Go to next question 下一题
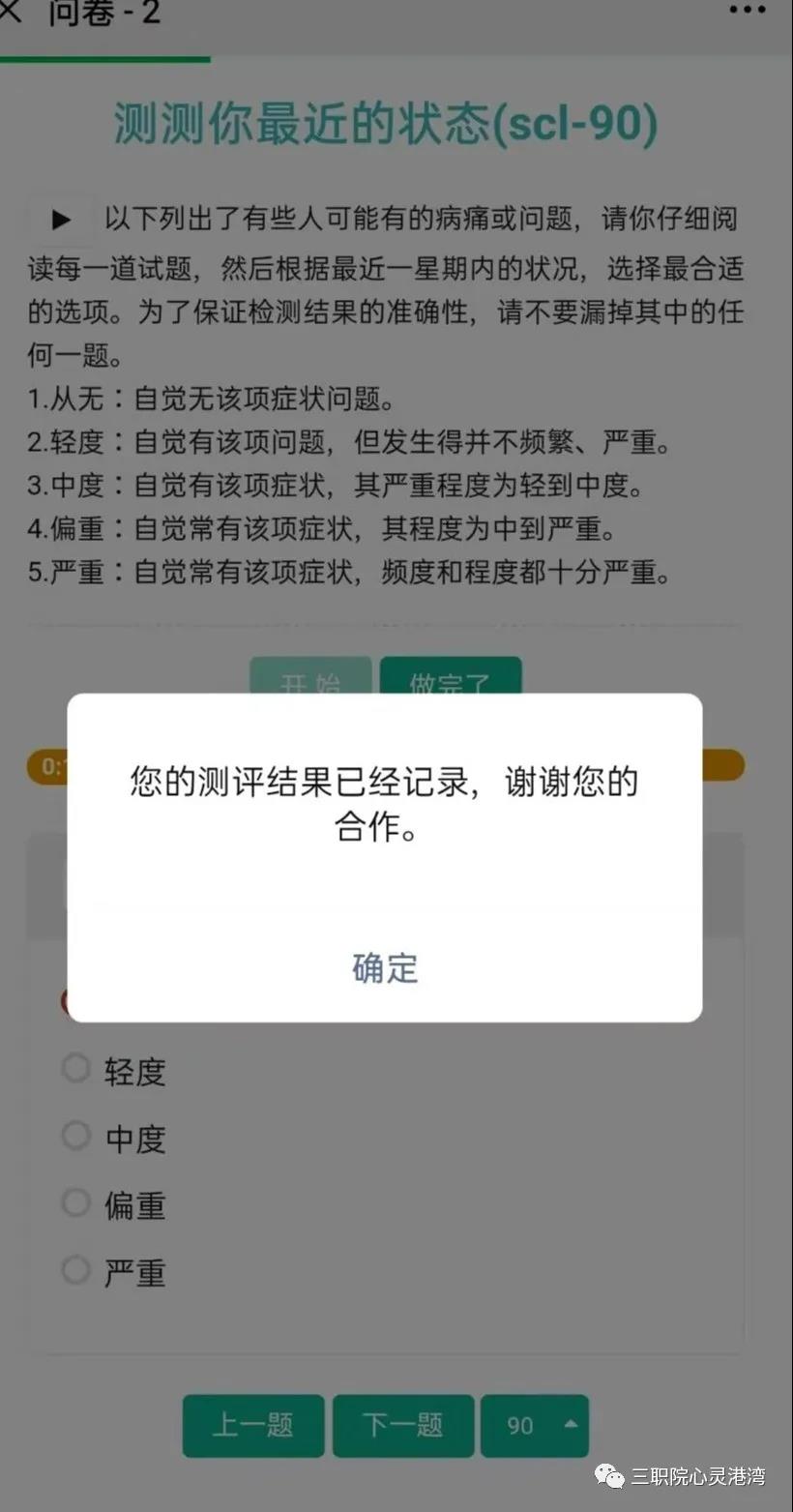The height and width of the screenshot is (1512, 793). tap(403, 1425)
